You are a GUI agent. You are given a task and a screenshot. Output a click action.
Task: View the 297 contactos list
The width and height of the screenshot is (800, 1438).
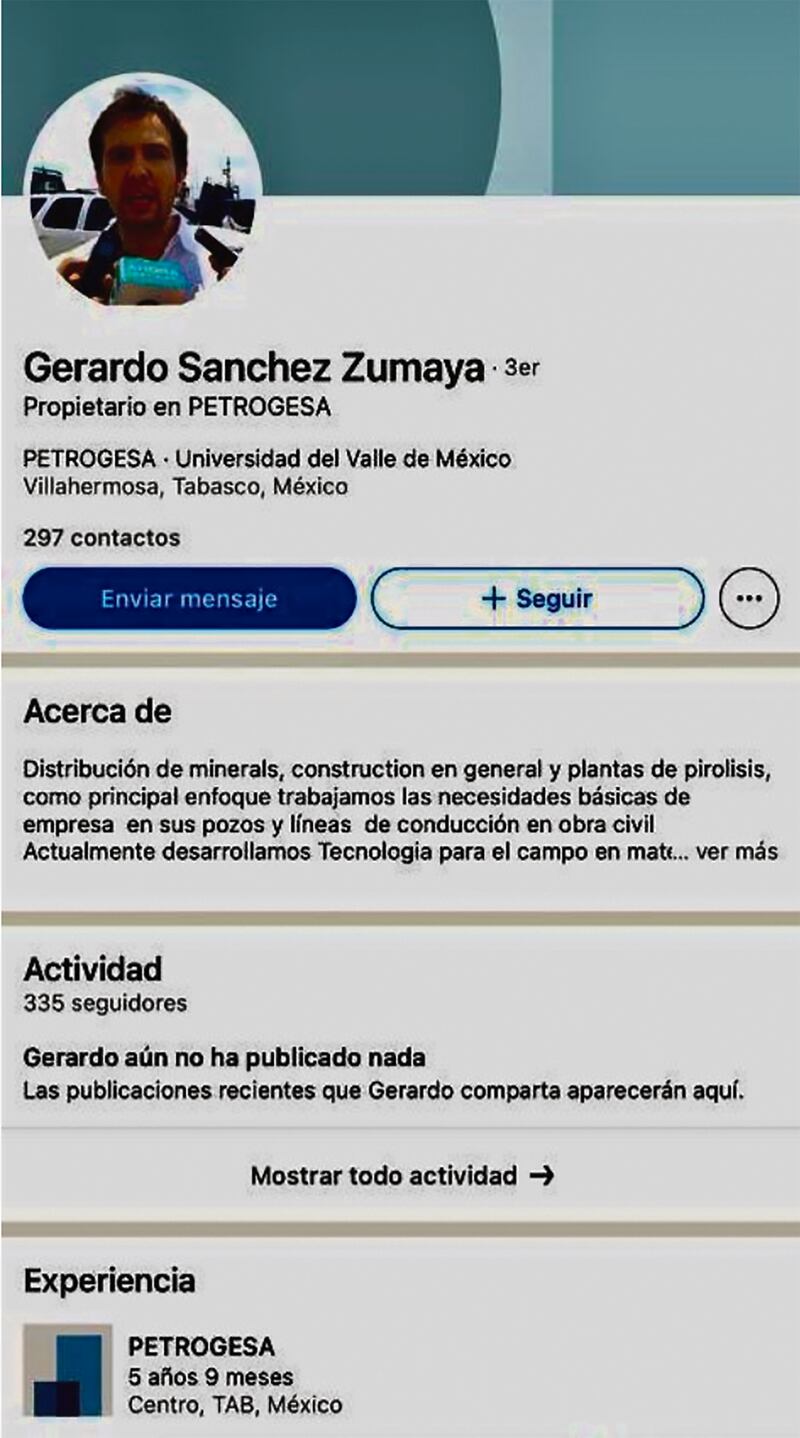(101, 538)
